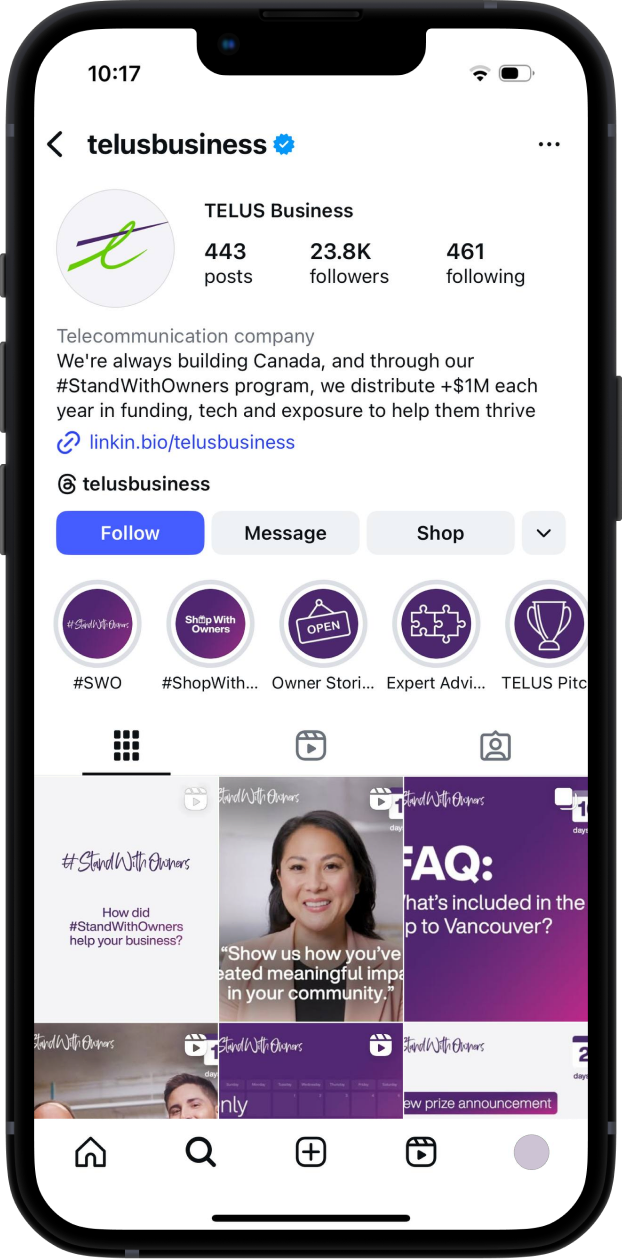Switch to the Reels tab of profile

[311, 746]
